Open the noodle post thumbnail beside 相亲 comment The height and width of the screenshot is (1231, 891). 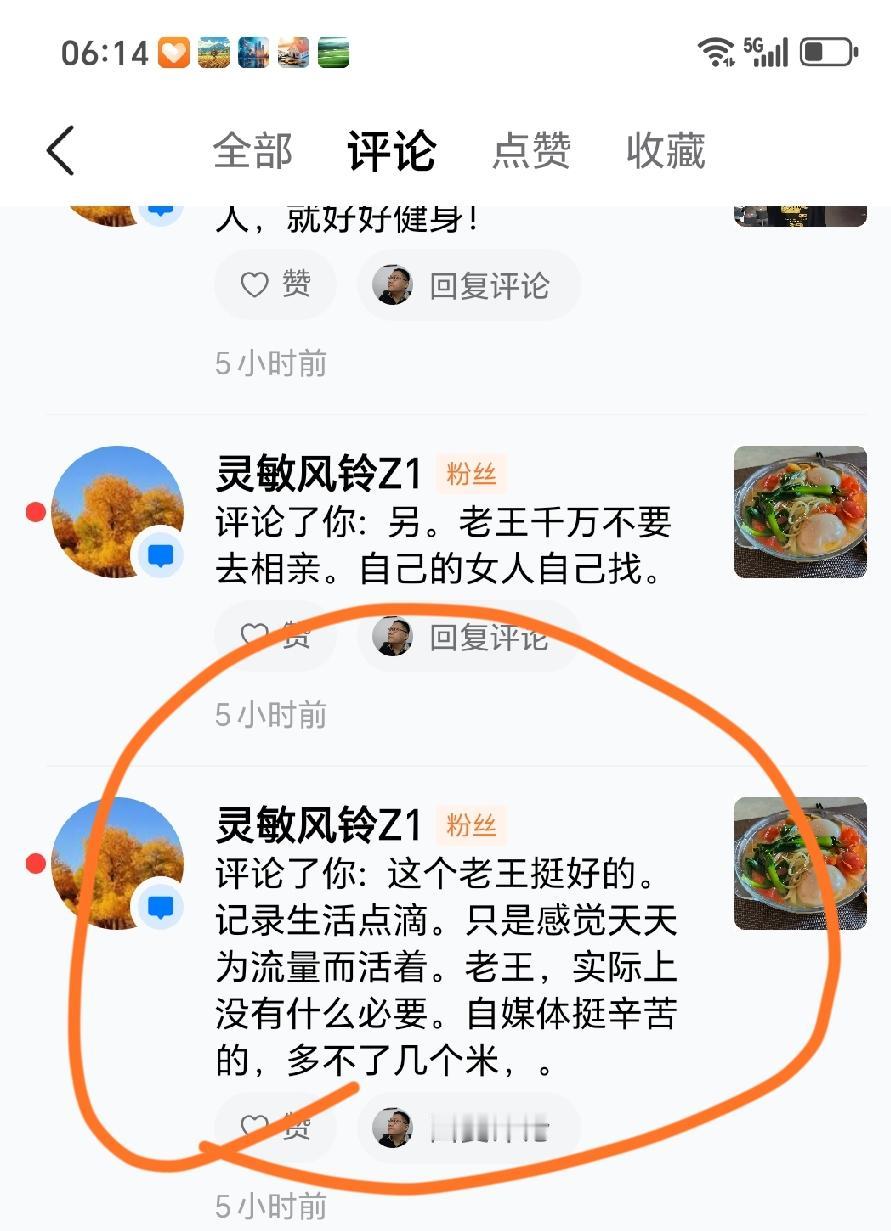point(800,512)
